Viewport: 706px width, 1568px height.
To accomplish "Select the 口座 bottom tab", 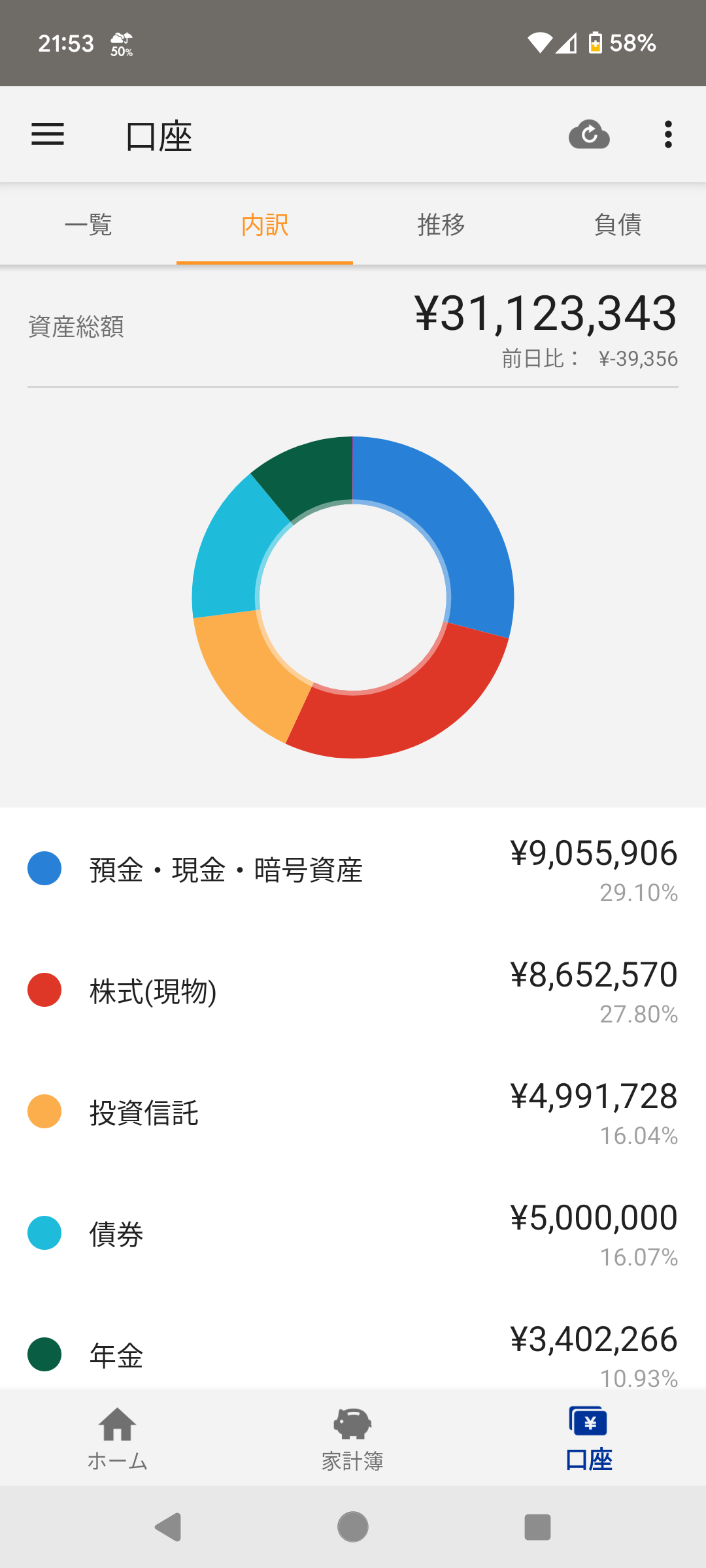I will pyautogui.click(x=588, y=1438).
